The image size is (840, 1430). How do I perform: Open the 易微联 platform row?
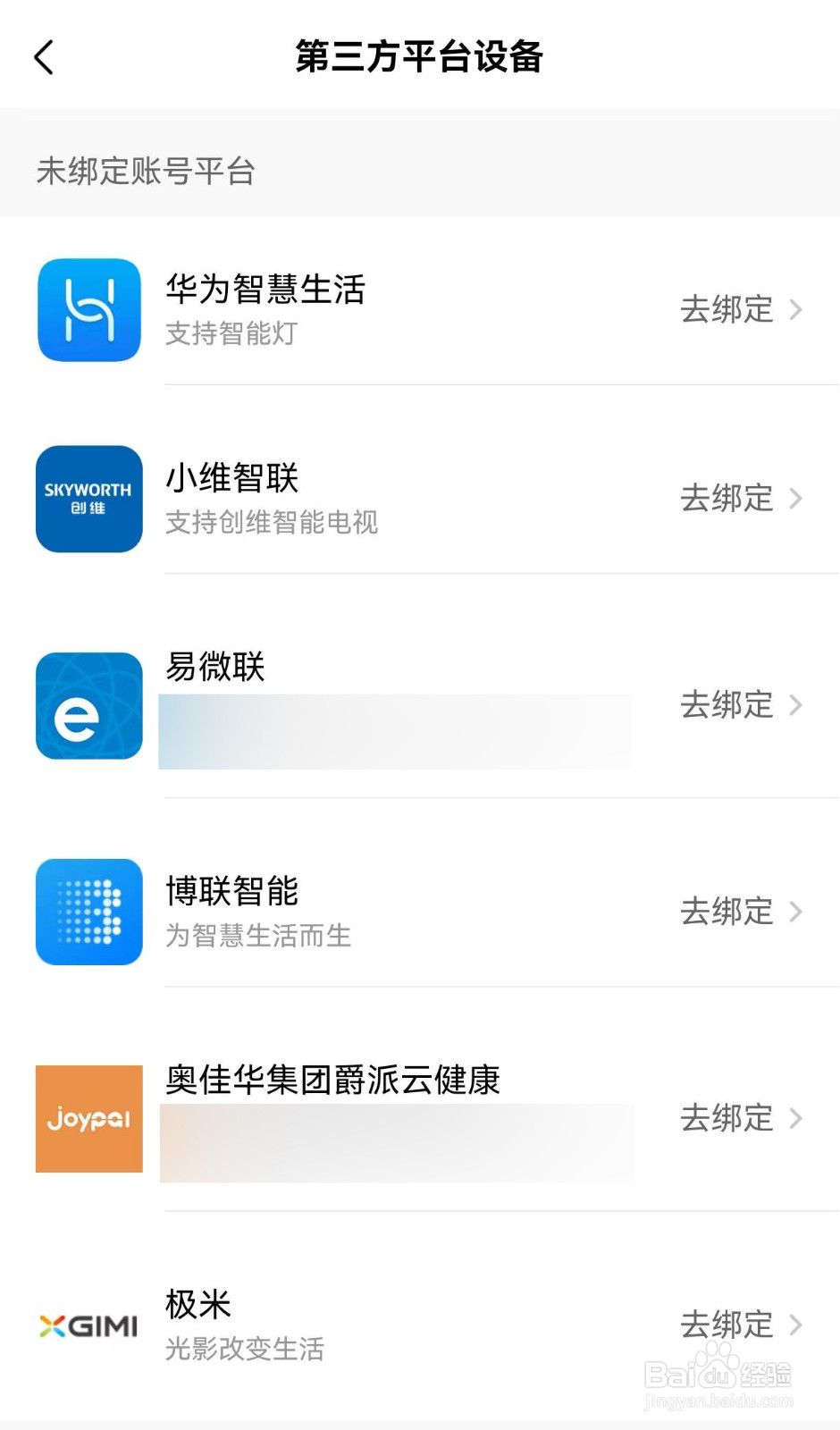point(420,705)
